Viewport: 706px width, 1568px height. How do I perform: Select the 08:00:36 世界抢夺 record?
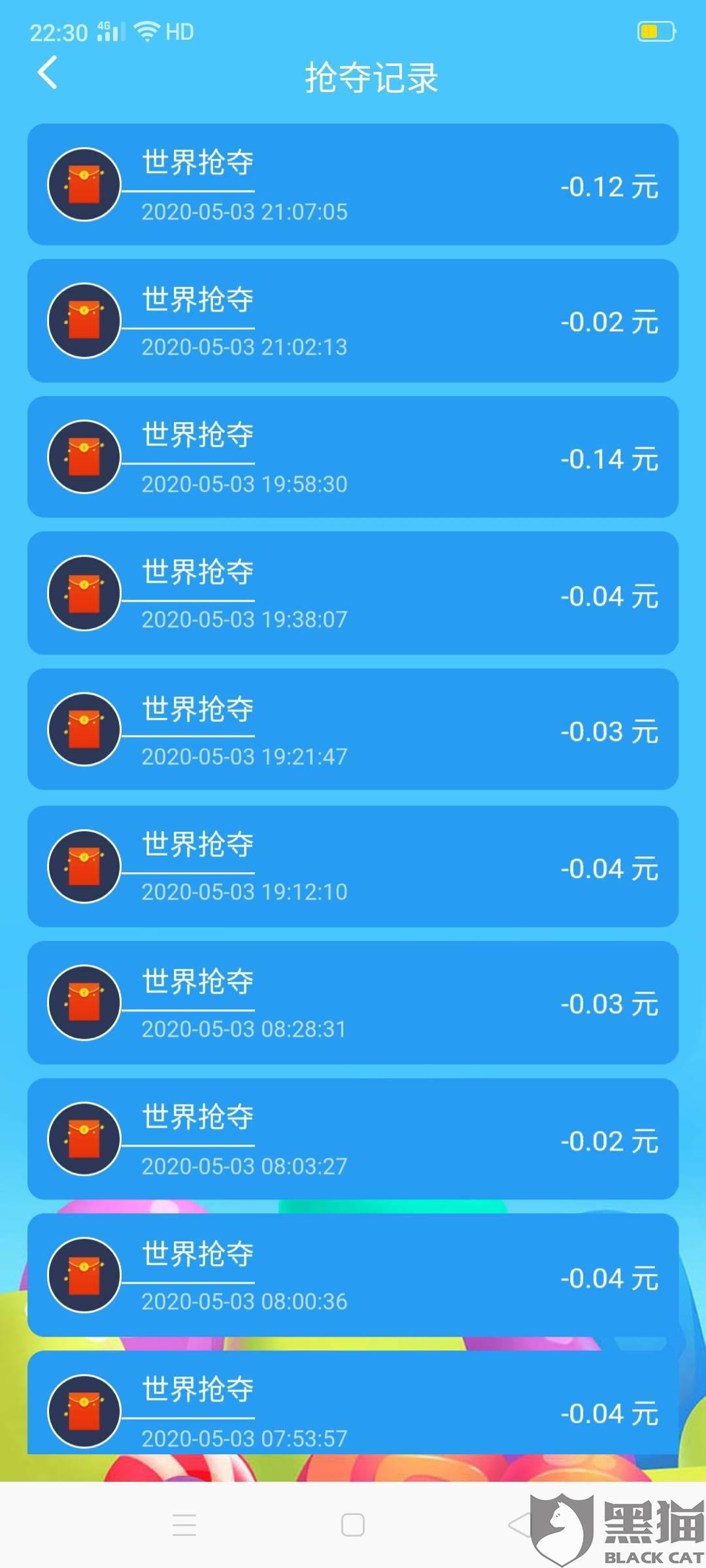point(353,1275)
